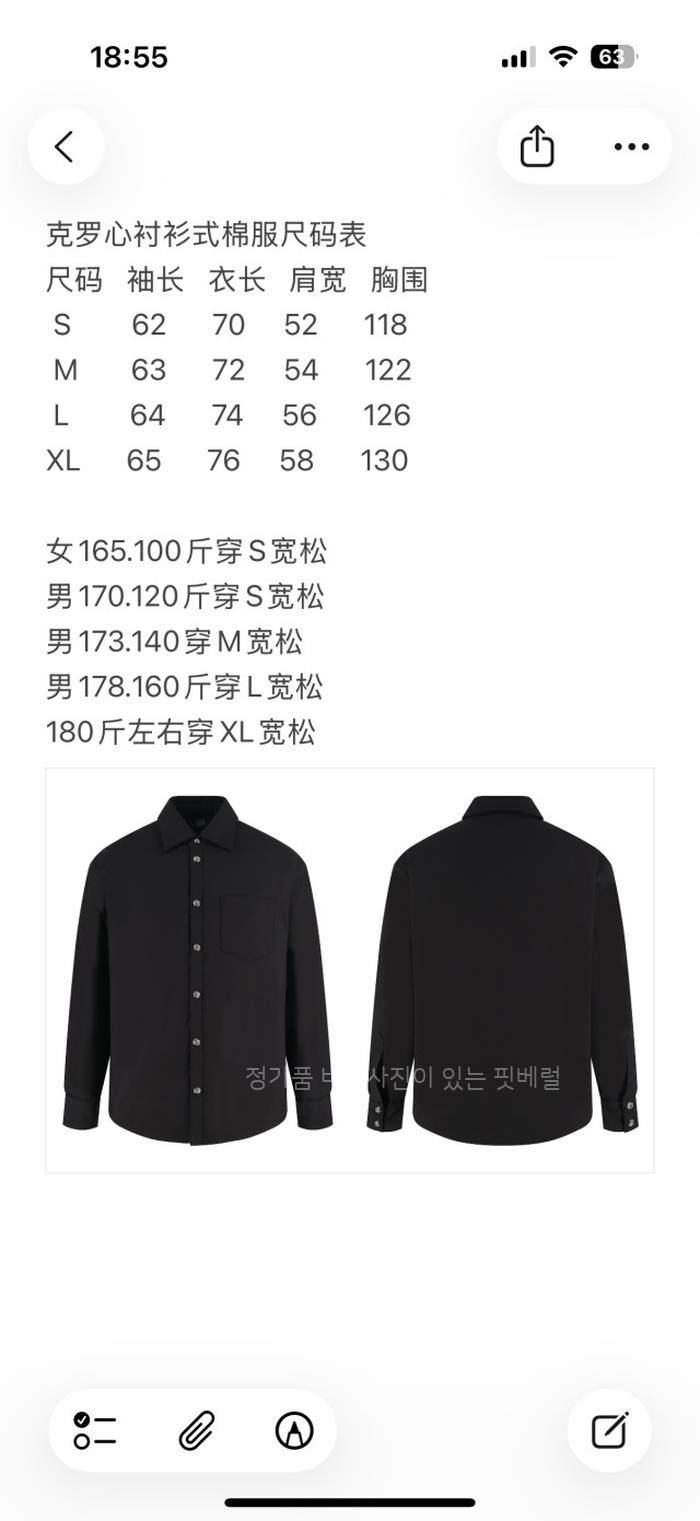The image size is (700, 1521).
Task: Open the black shirt image attachment
Action: [x=350, y=970]
